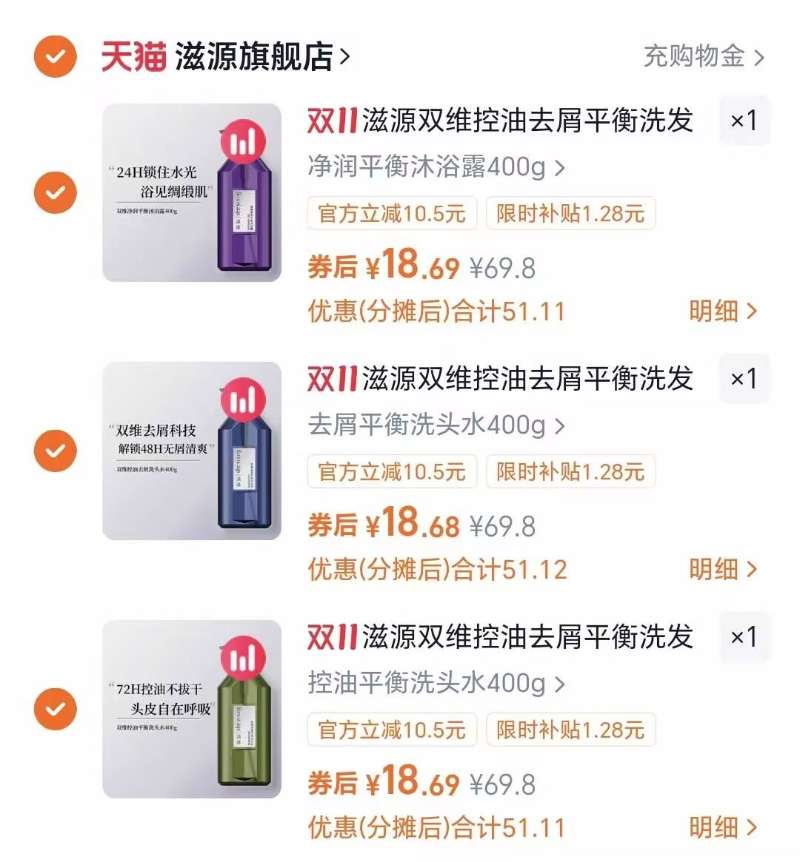
Task: Click the 限时补贴1.28元 tag on second item
Action: [570, 472]
